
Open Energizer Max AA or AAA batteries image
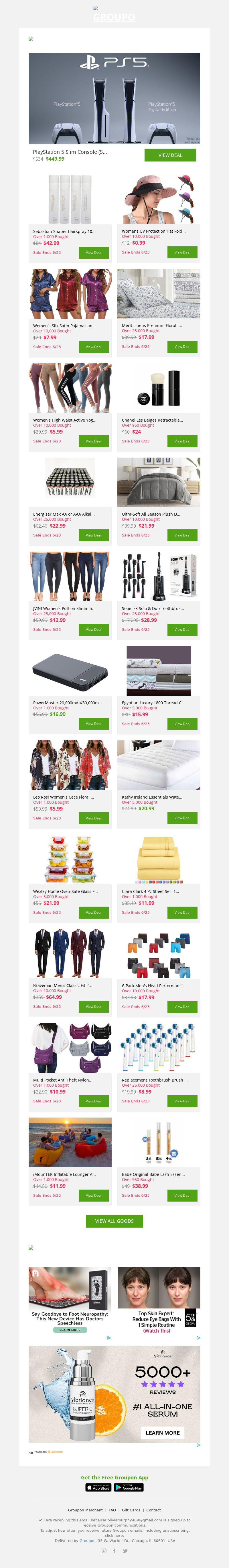(x=70, y=482)
